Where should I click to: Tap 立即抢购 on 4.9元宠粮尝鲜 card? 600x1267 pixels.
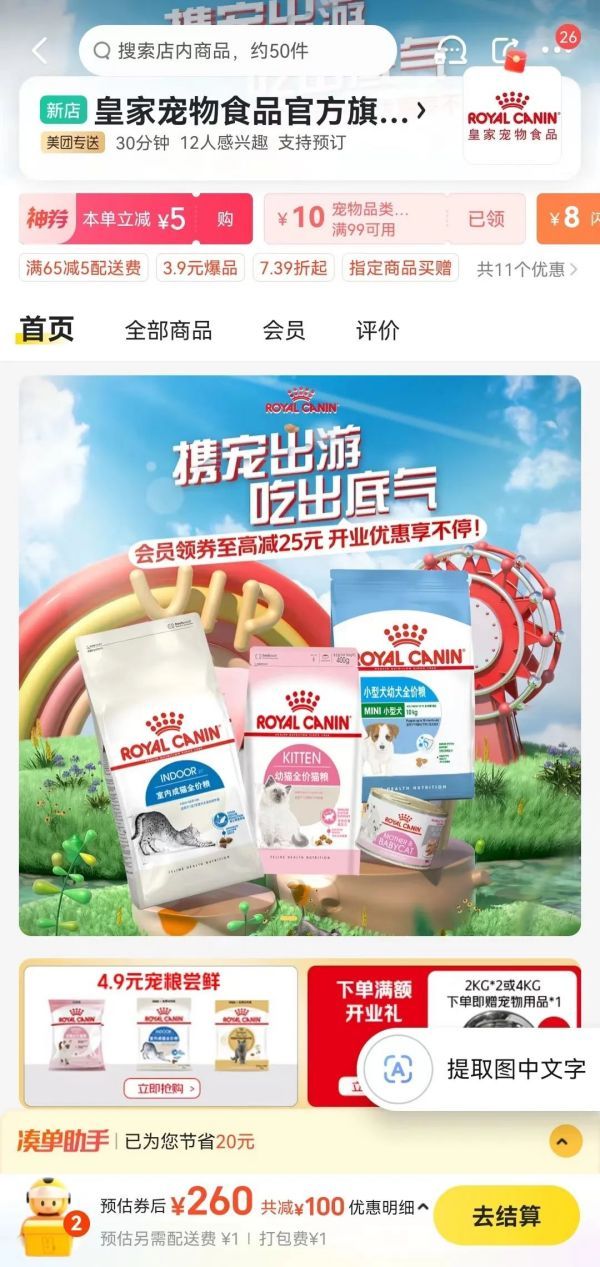(161, 1088)
